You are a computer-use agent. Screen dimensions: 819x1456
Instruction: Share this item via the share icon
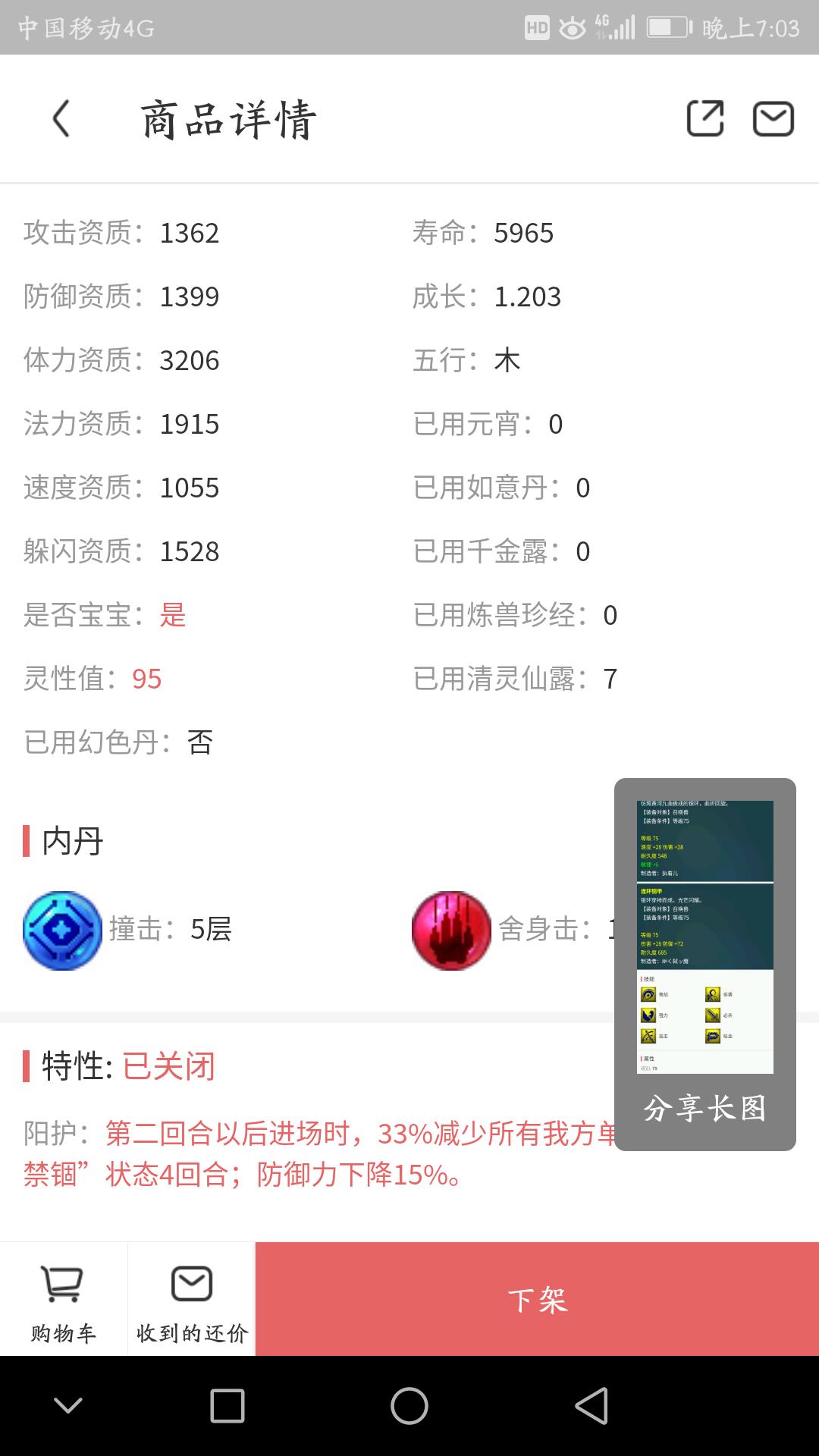(704, 119)
